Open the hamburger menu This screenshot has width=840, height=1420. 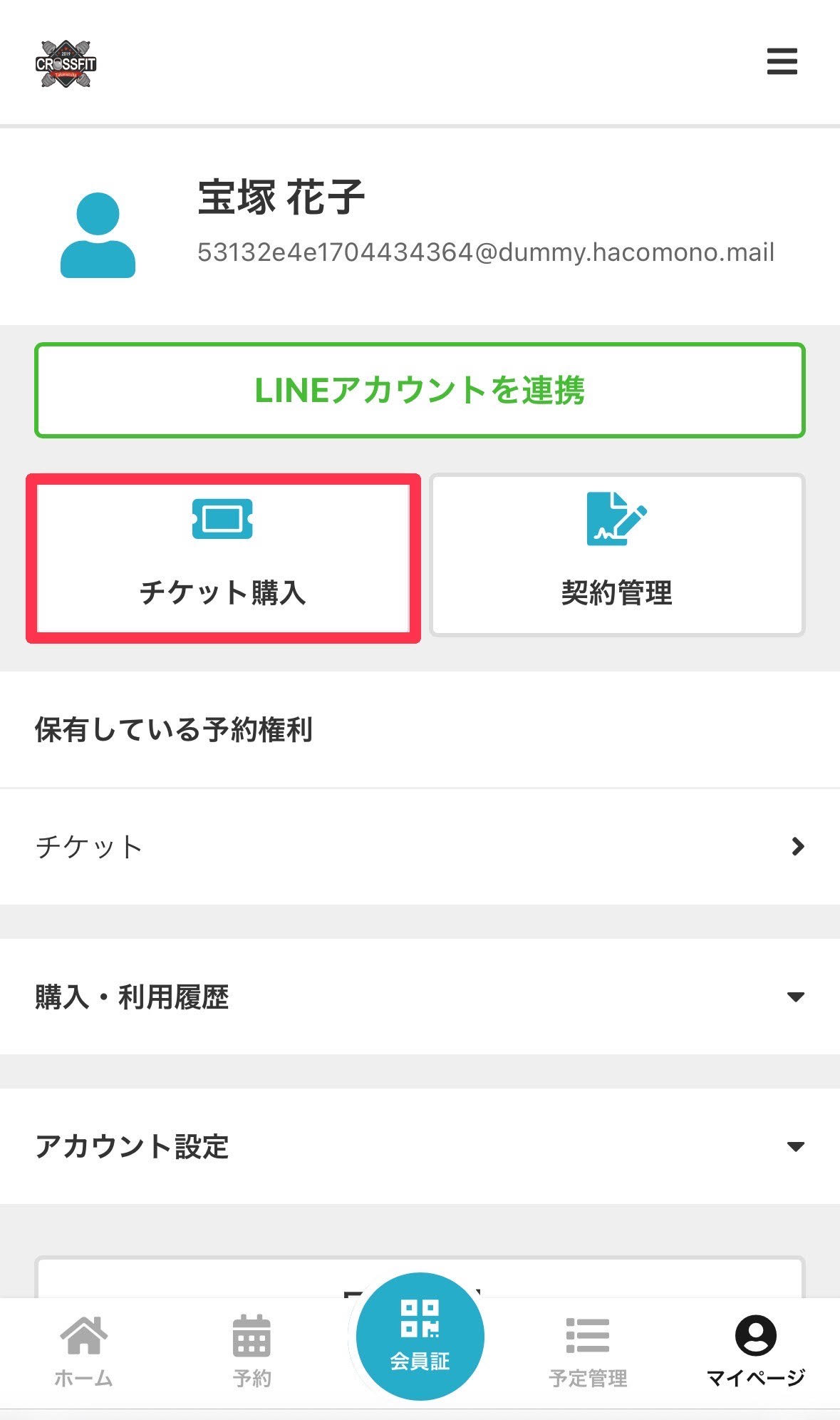coord(782,63)
